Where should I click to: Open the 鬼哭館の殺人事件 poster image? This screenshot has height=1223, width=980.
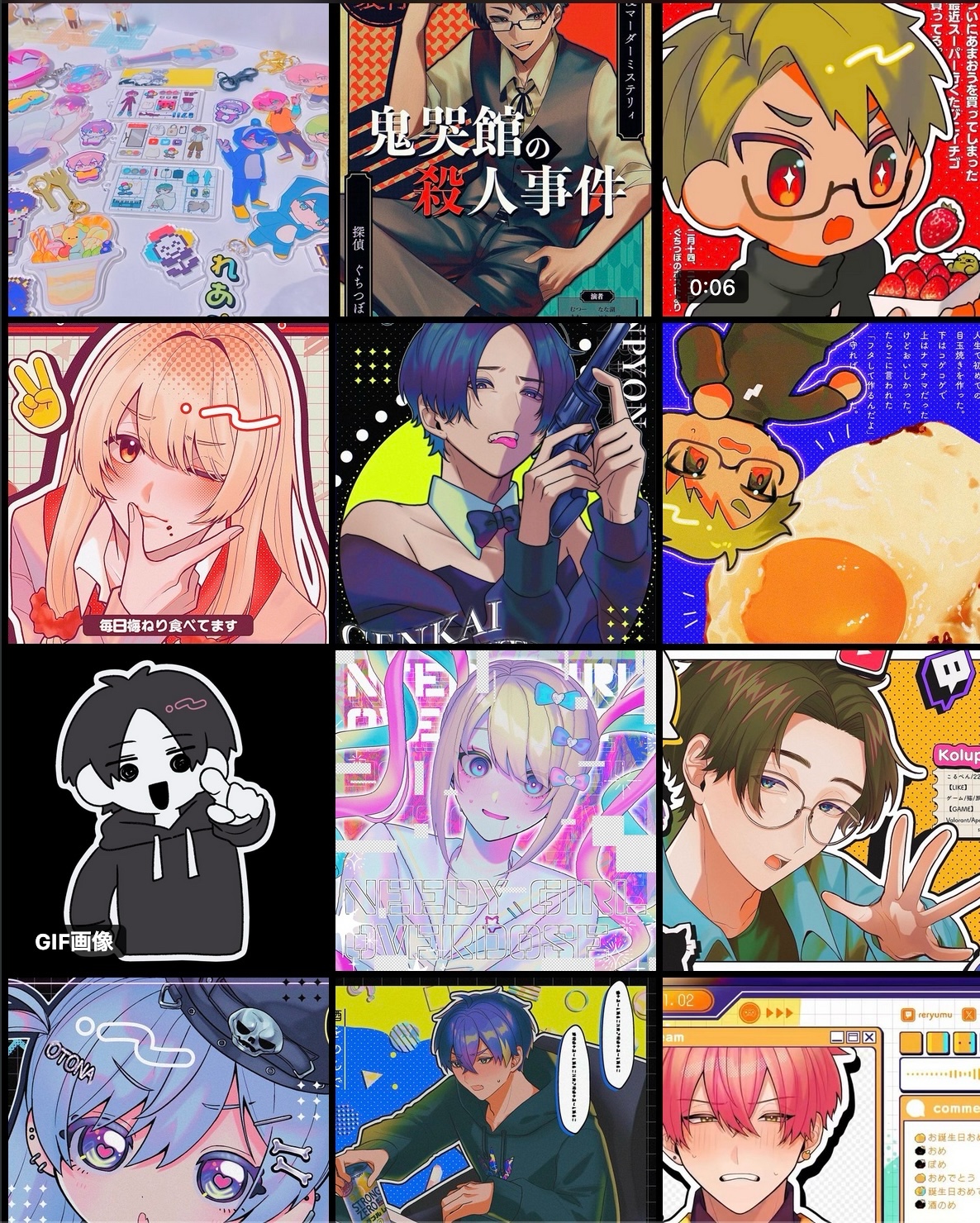(x=496, y=159)
